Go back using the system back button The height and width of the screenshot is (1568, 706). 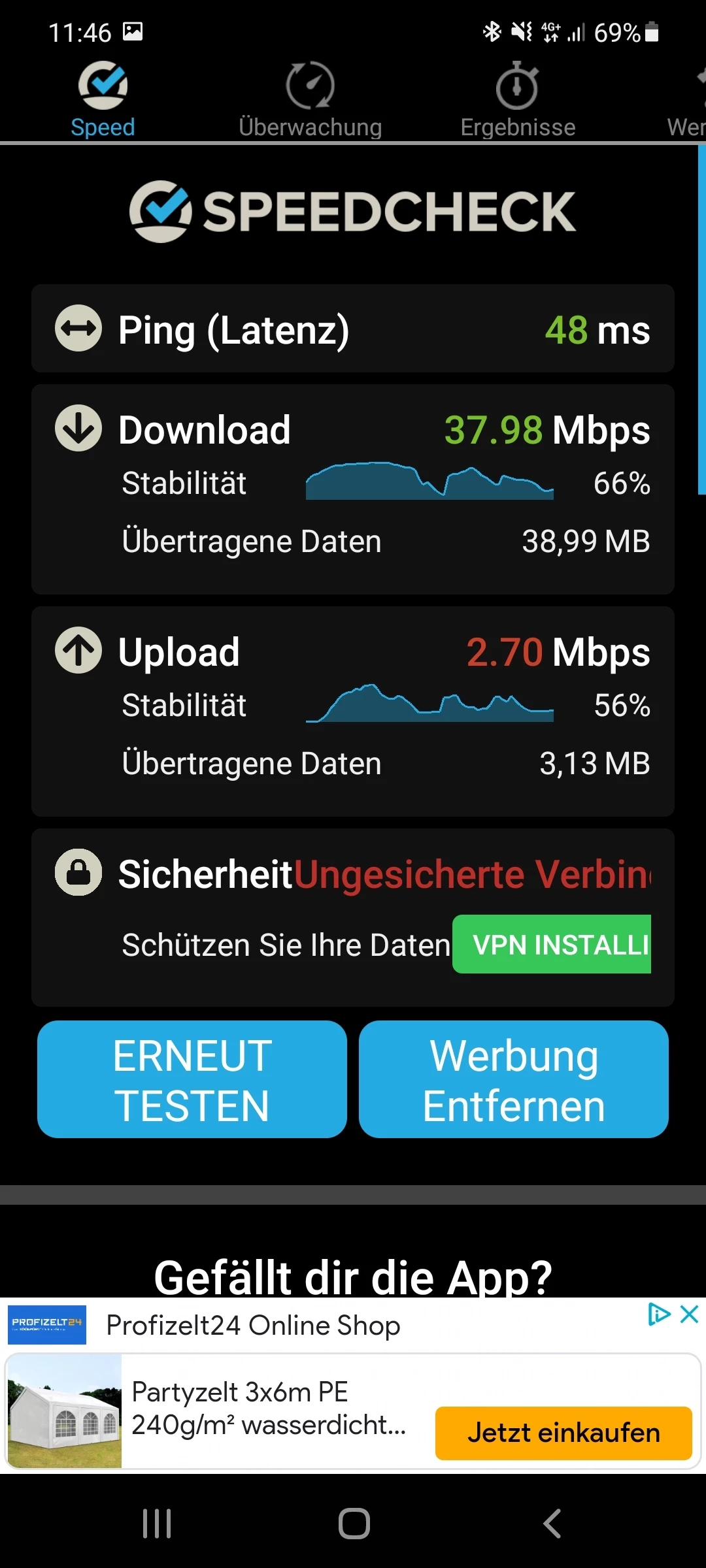(552, 1524)
